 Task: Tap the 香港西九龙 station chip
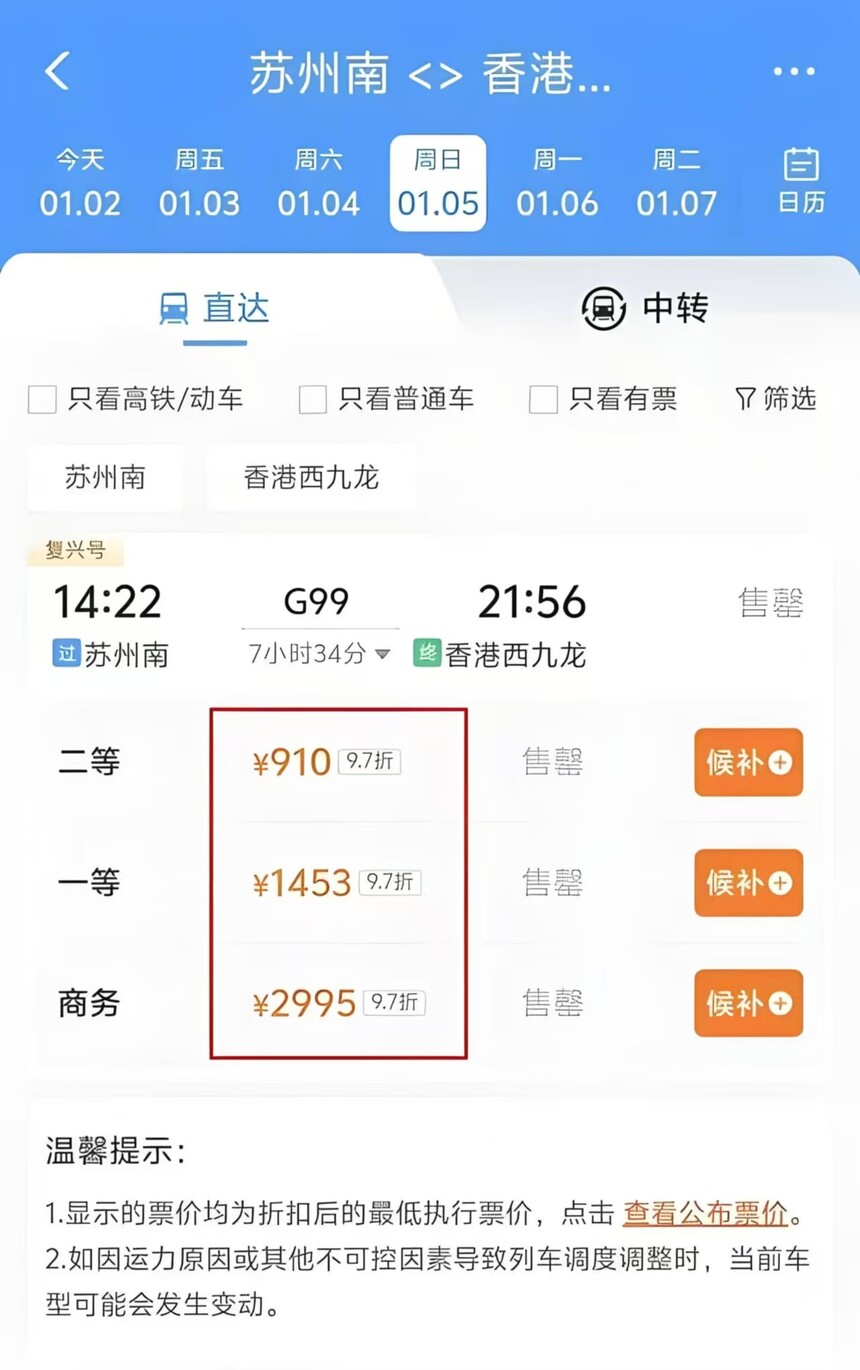tap(311, 478)
